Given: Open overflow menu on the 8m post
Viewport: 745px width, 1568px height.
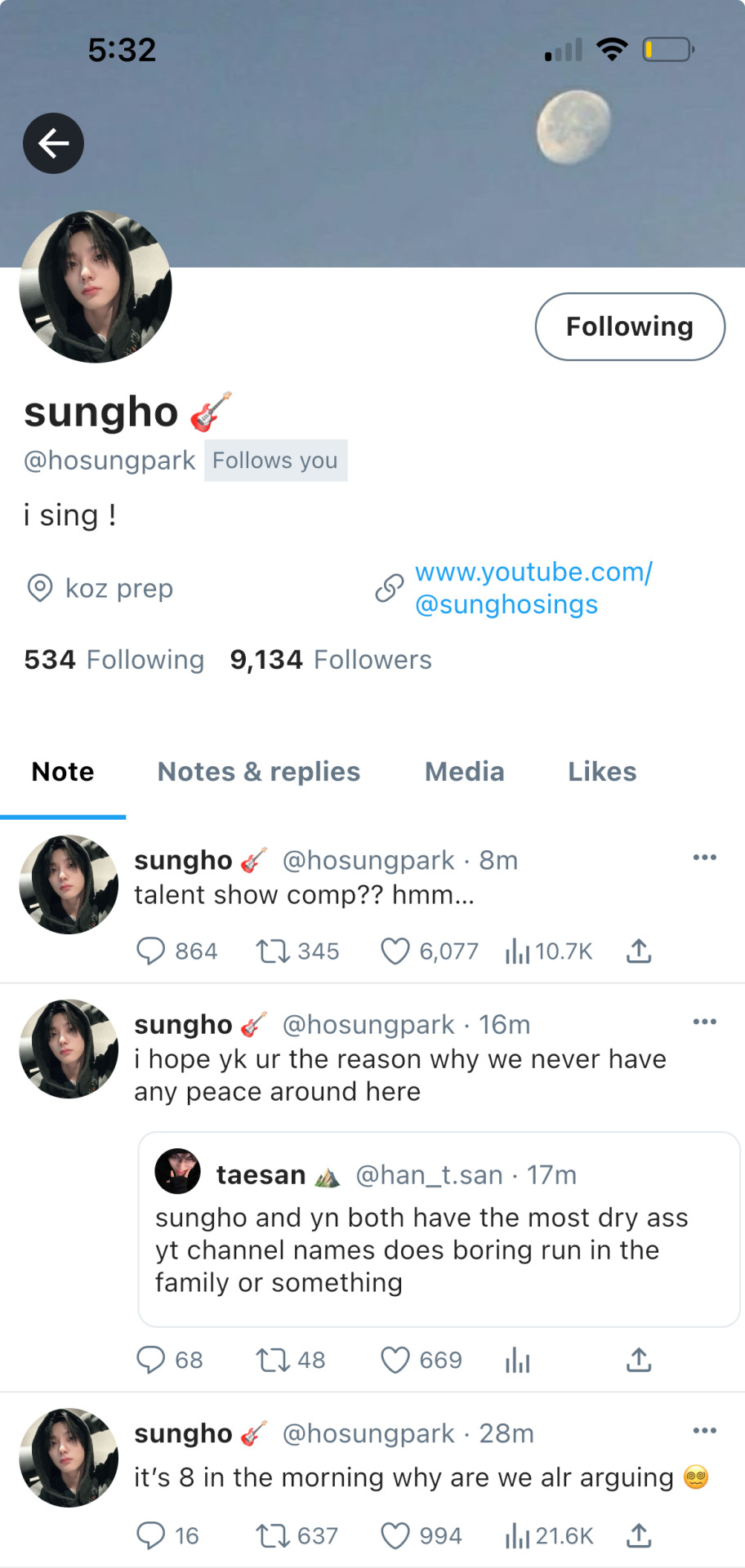Looking at the screenshot, I should 704,857.
